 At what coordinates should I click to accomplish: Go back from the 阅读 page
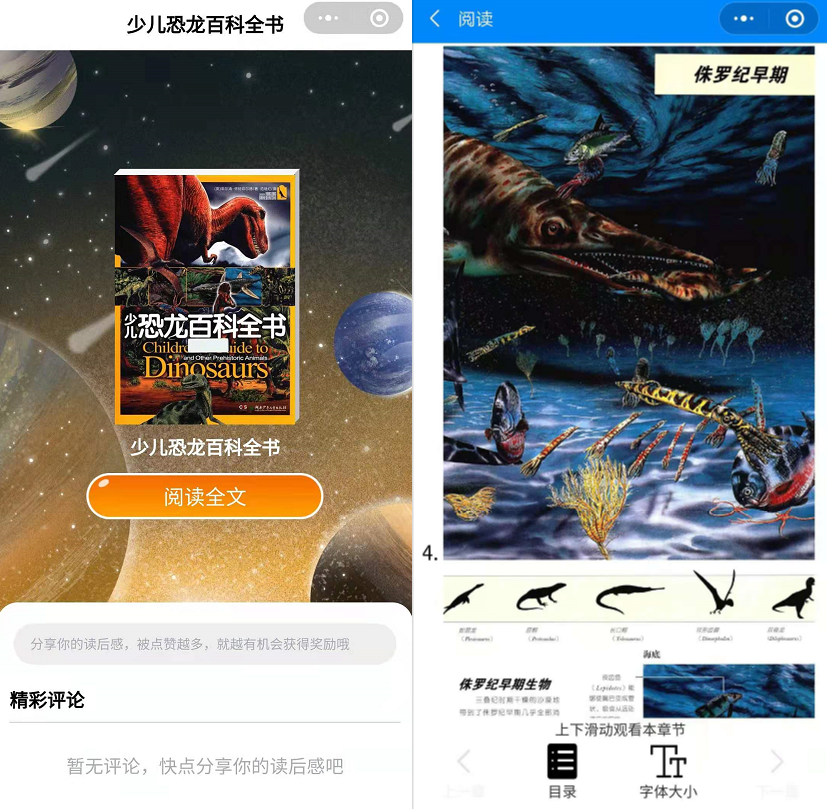click(435, 19)
